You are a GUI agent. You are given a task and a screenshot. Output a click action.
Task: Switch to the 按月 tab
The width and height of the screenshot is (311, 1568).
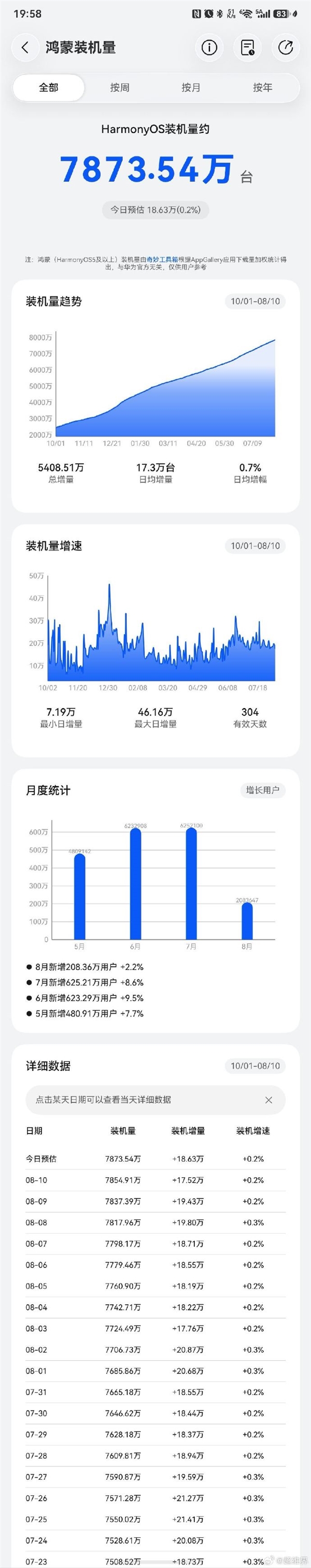(x=191, y=88)
